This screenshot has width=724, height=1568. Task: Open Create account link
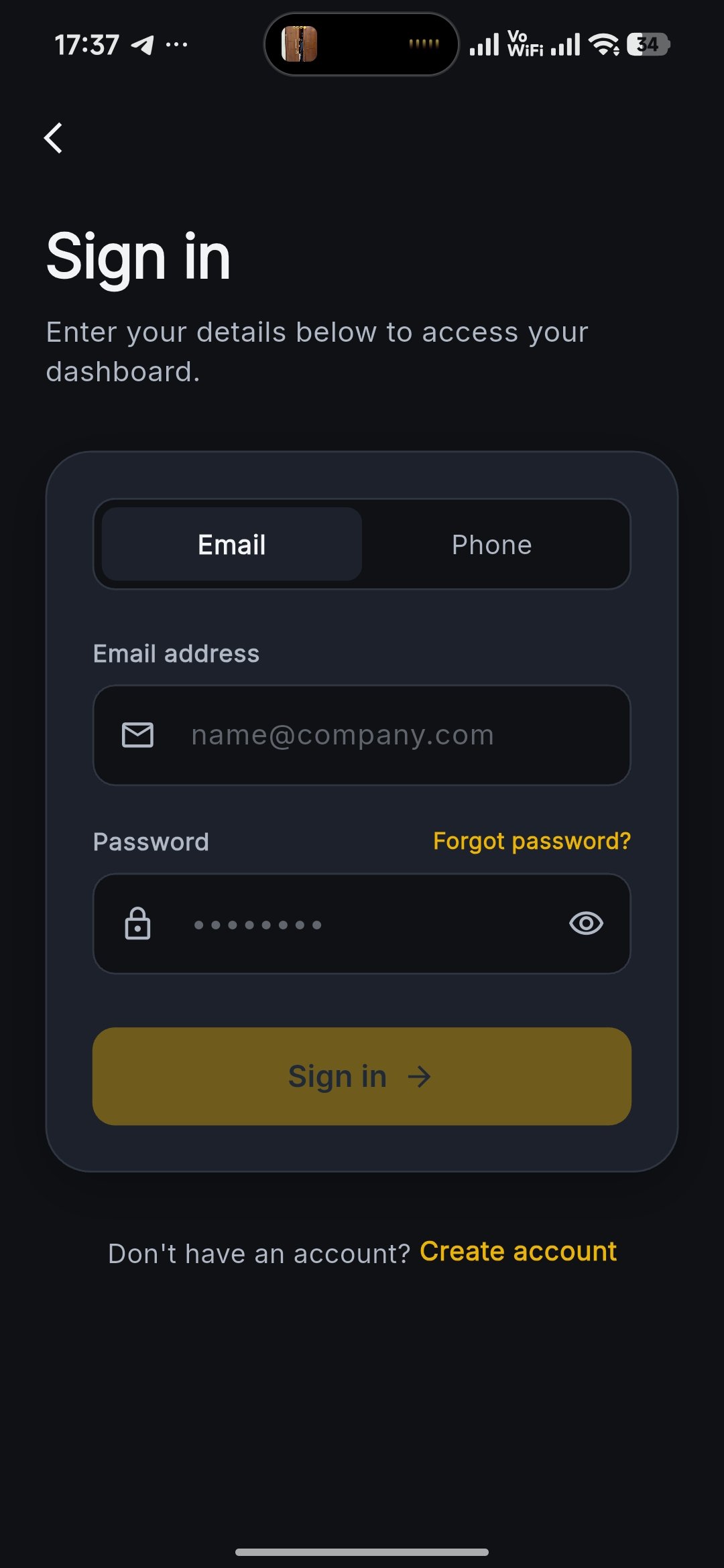(518, 1252)
